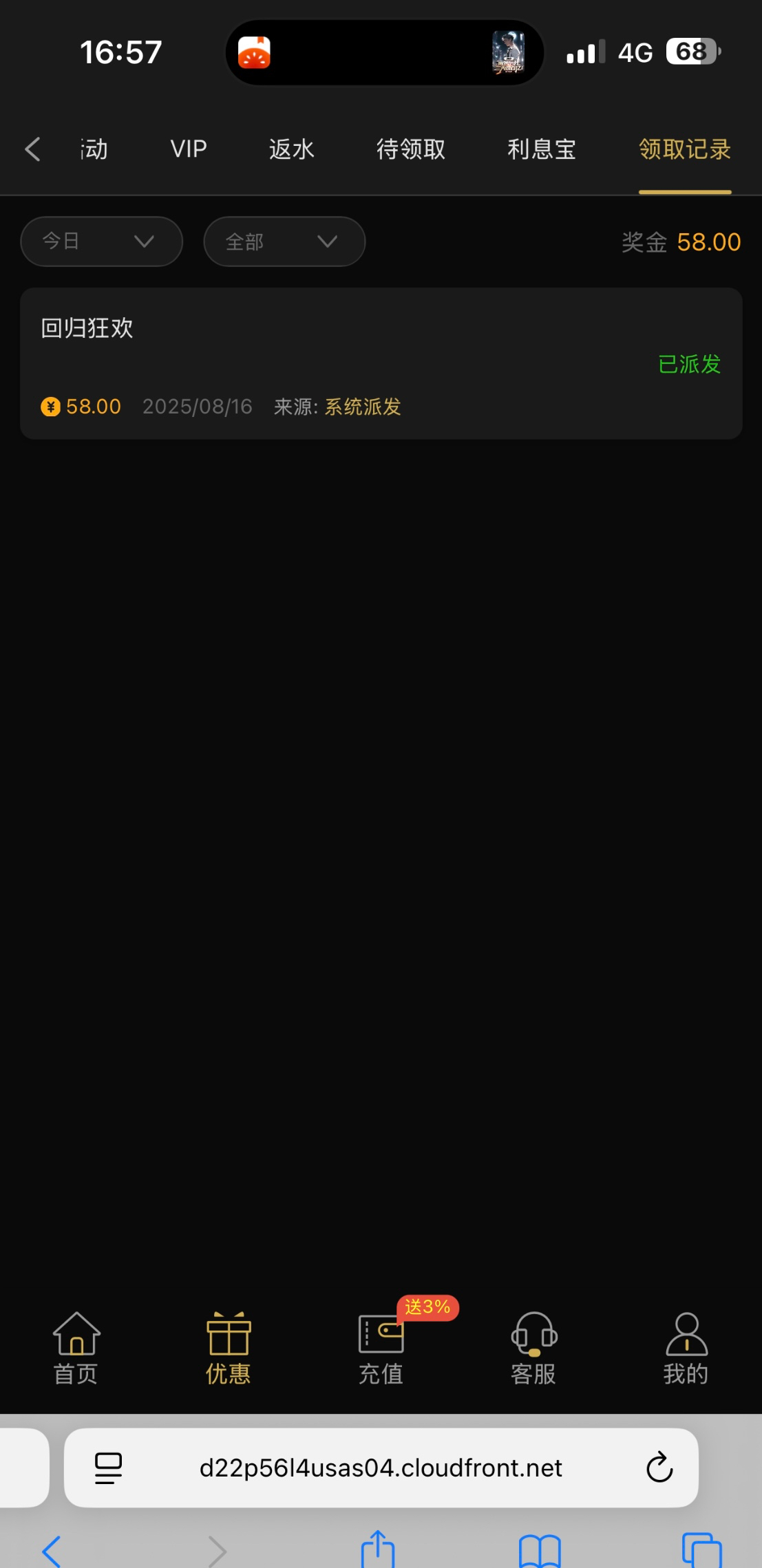Reload the page in the address bar
762x1568 pixels.
click(x=659, y=1468)
